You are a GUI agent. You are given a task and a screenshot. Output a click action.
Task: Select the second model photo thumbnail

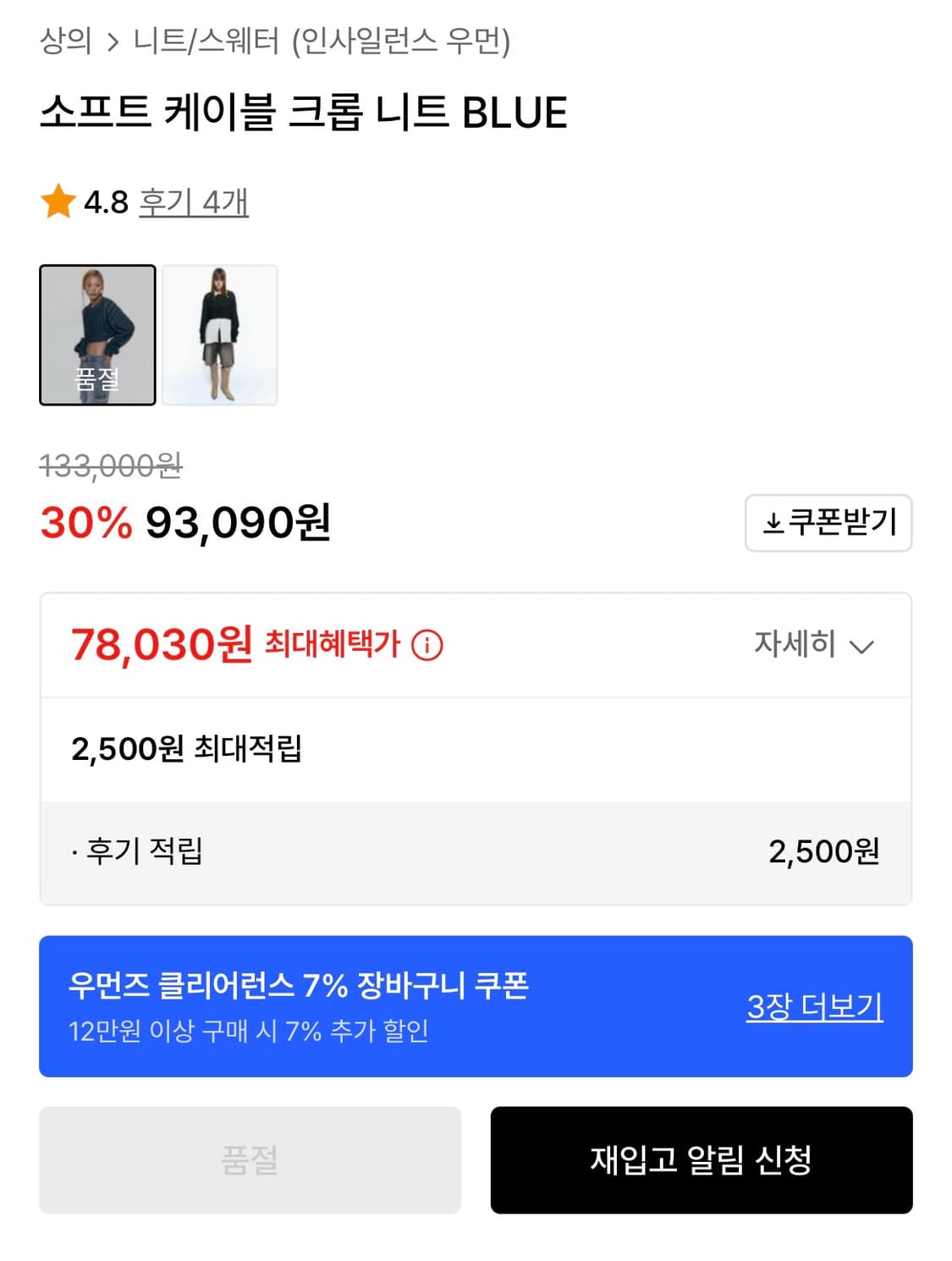(220, 336)
